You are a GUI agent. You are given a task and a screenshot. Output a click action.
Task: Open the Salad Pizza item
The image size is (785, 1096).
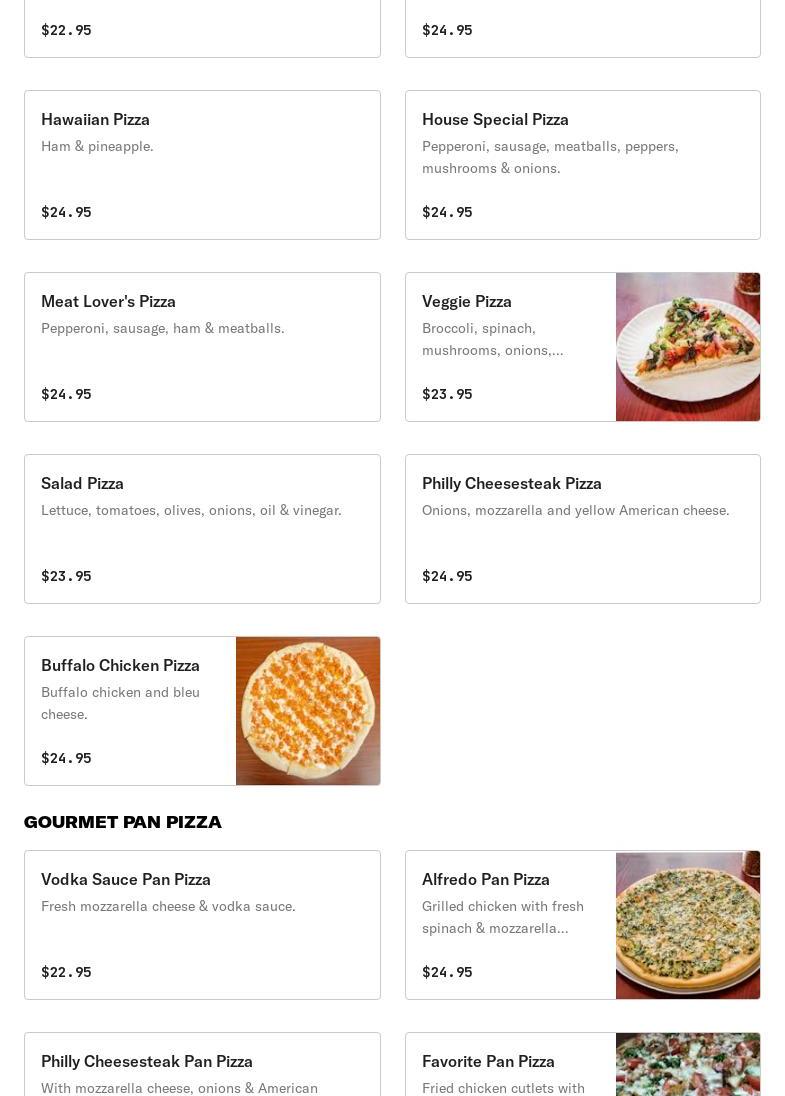click(x=202, y=529)
